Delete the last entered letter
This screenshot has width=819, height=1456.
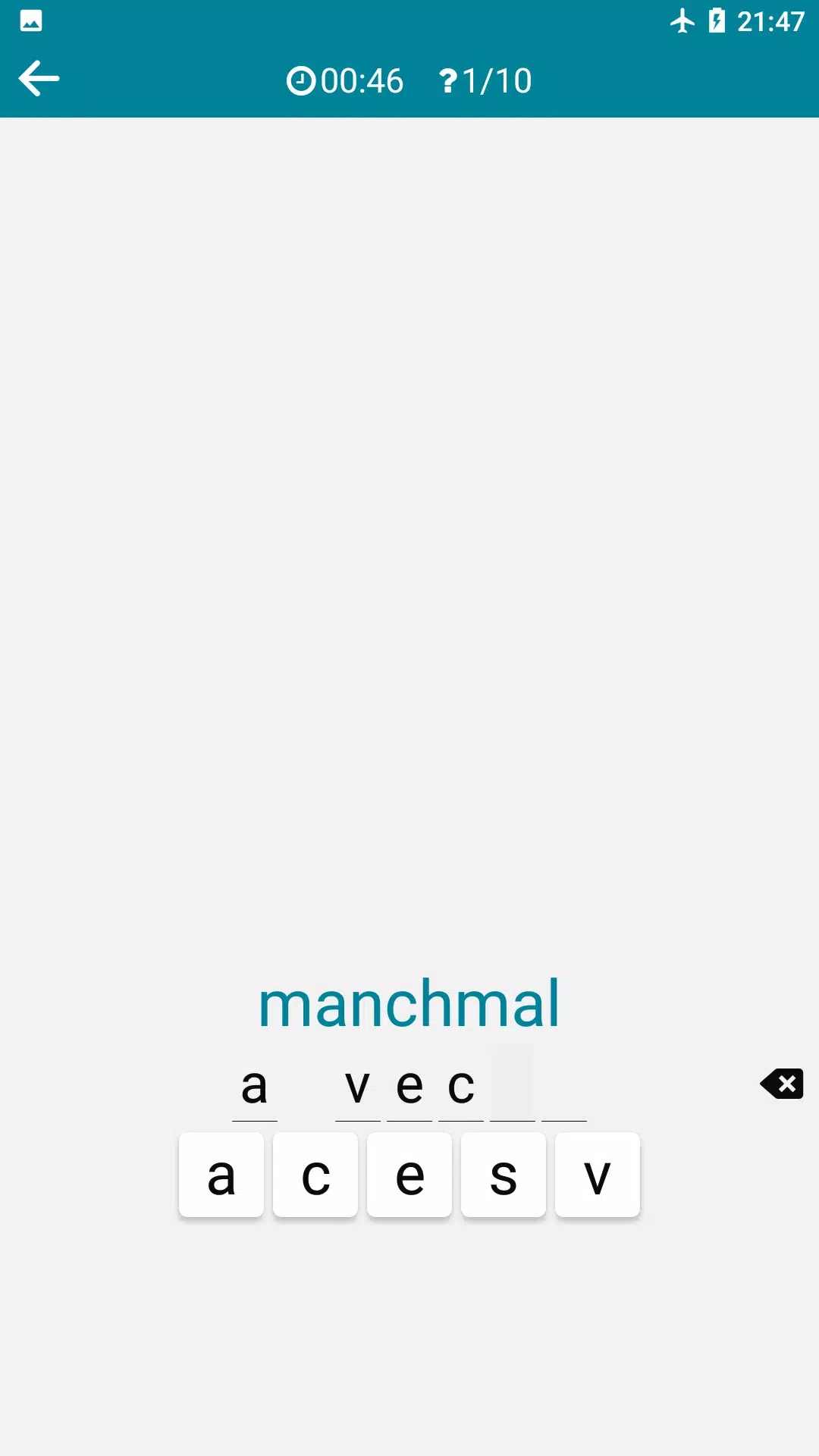click(782, 1084)
